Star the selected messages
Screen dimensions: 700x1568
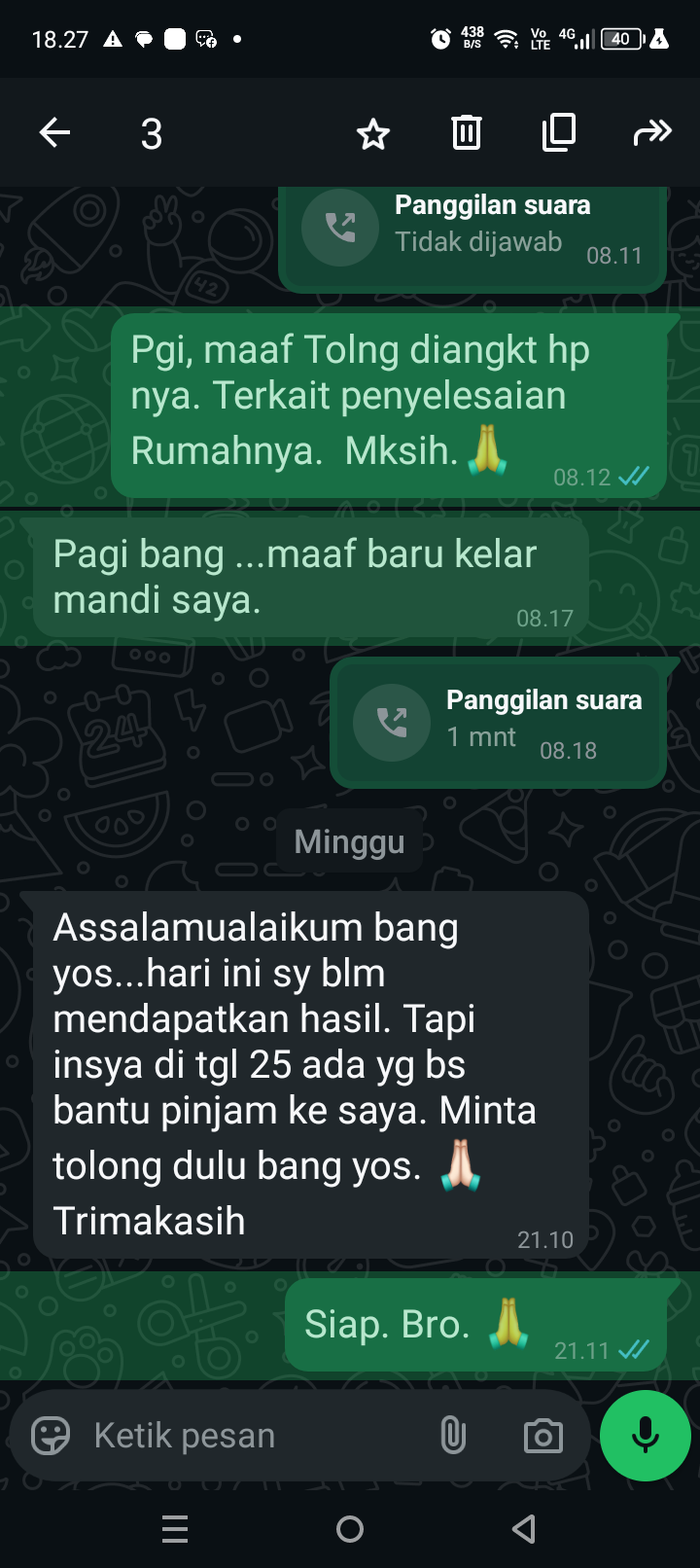[x=373, y=133]
